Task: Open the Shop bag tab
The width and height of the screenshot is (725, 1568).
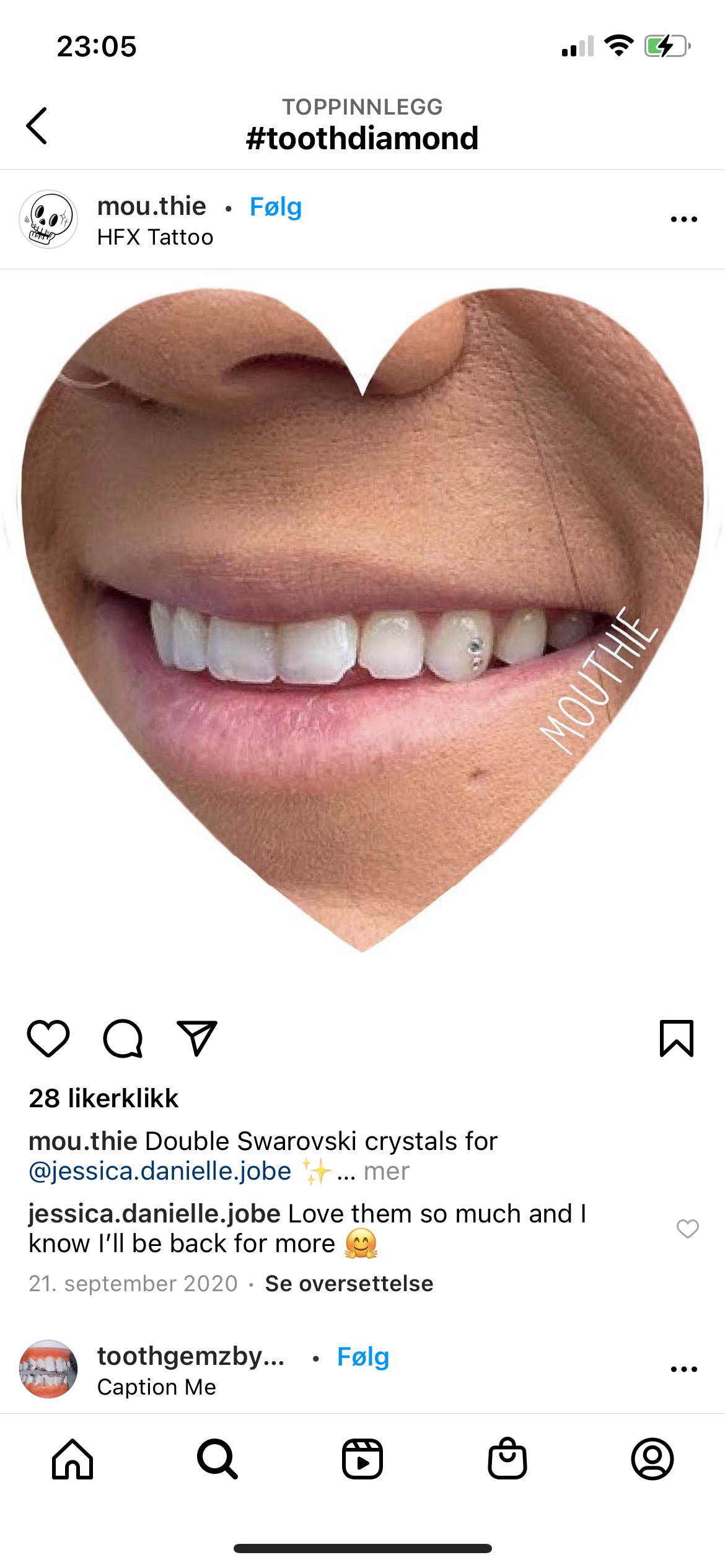Action: tap(507, 1458)
